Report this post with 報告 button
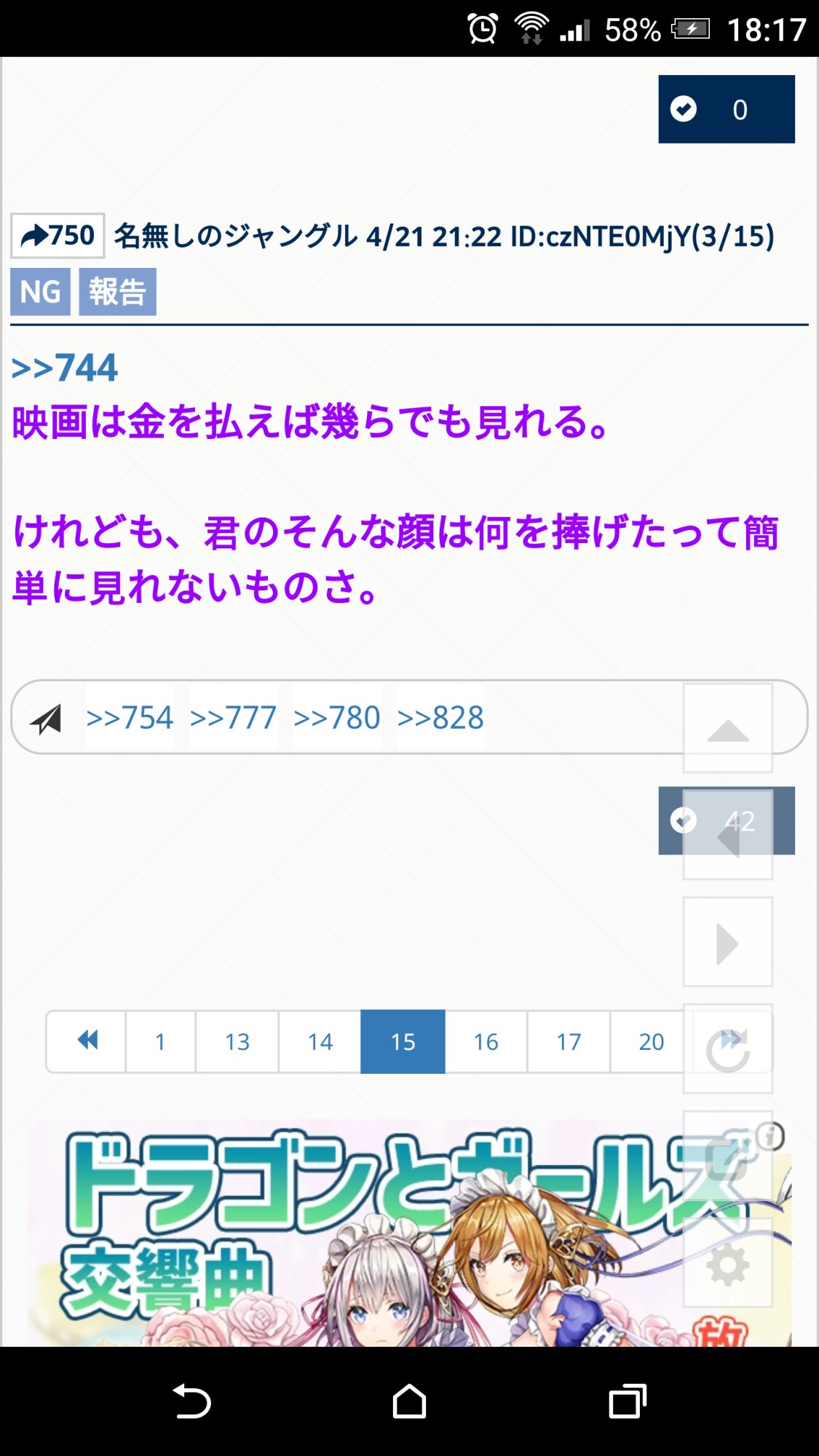The width and height of the screenshot is (819, 1456). (x=117, y=292)
